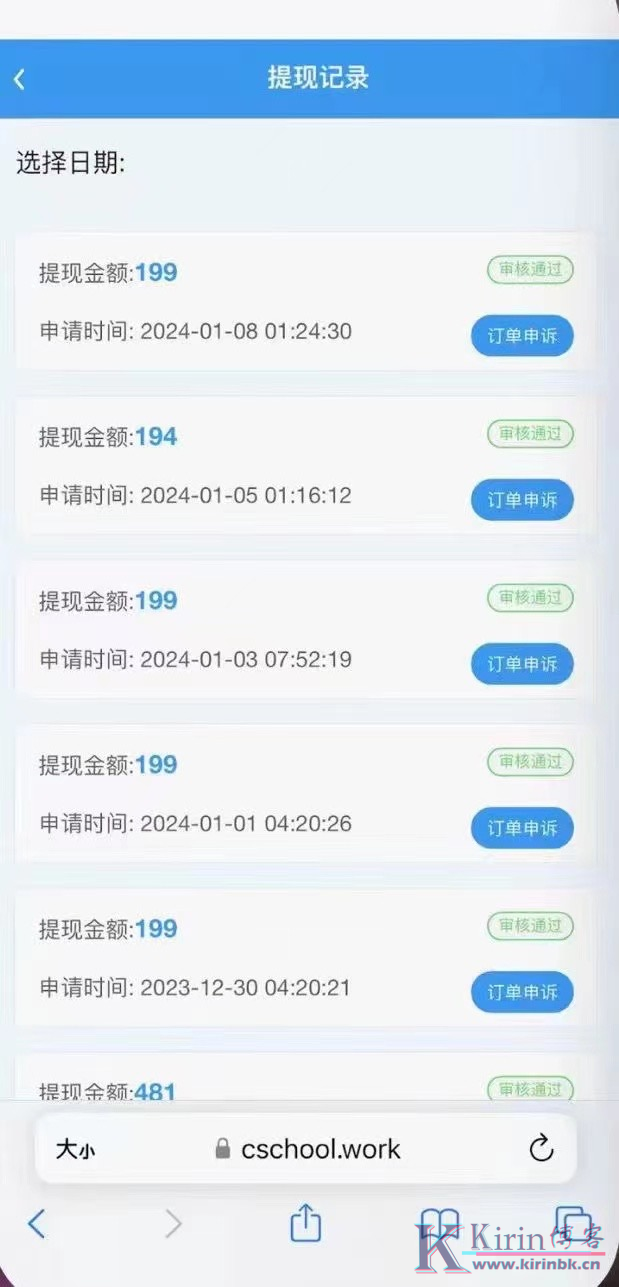This screenshot has width=619, height=1287.
Task: Go back from the 提现记录 page
Action: pos(19,80)
